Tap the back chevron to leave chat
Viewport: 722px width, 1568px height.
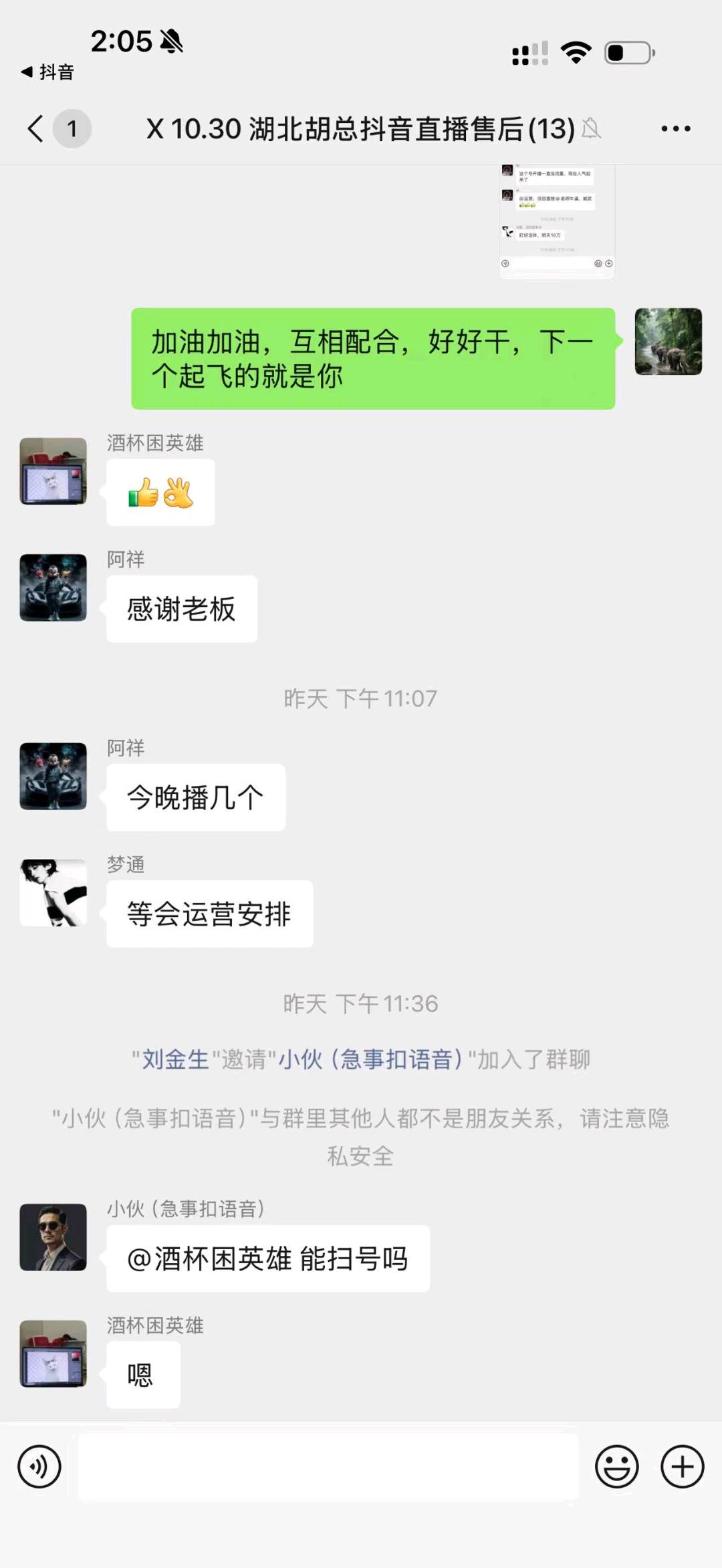[x=35, y=128]
